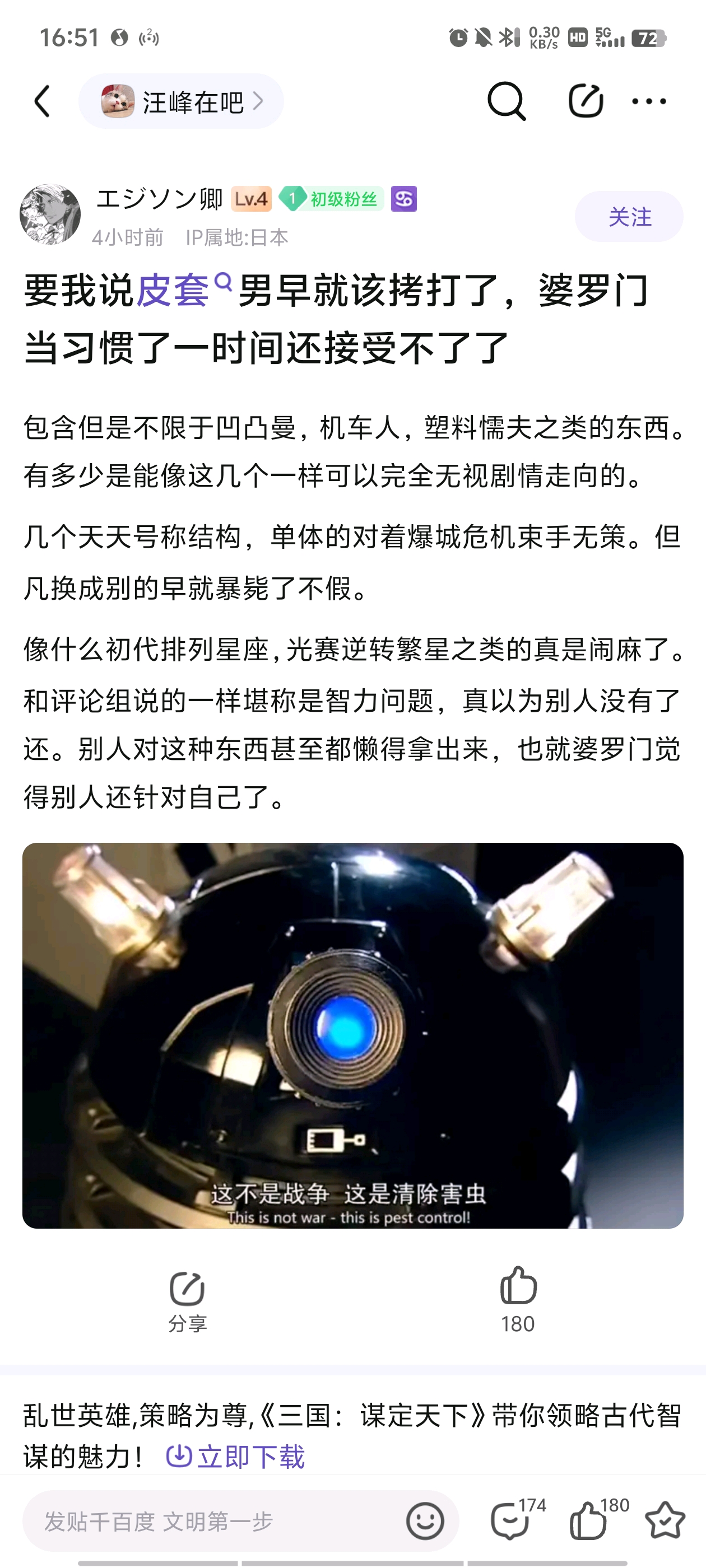Open search with the magnifier icon
This screenshot has height=1568, width=706.
[506, 101]
